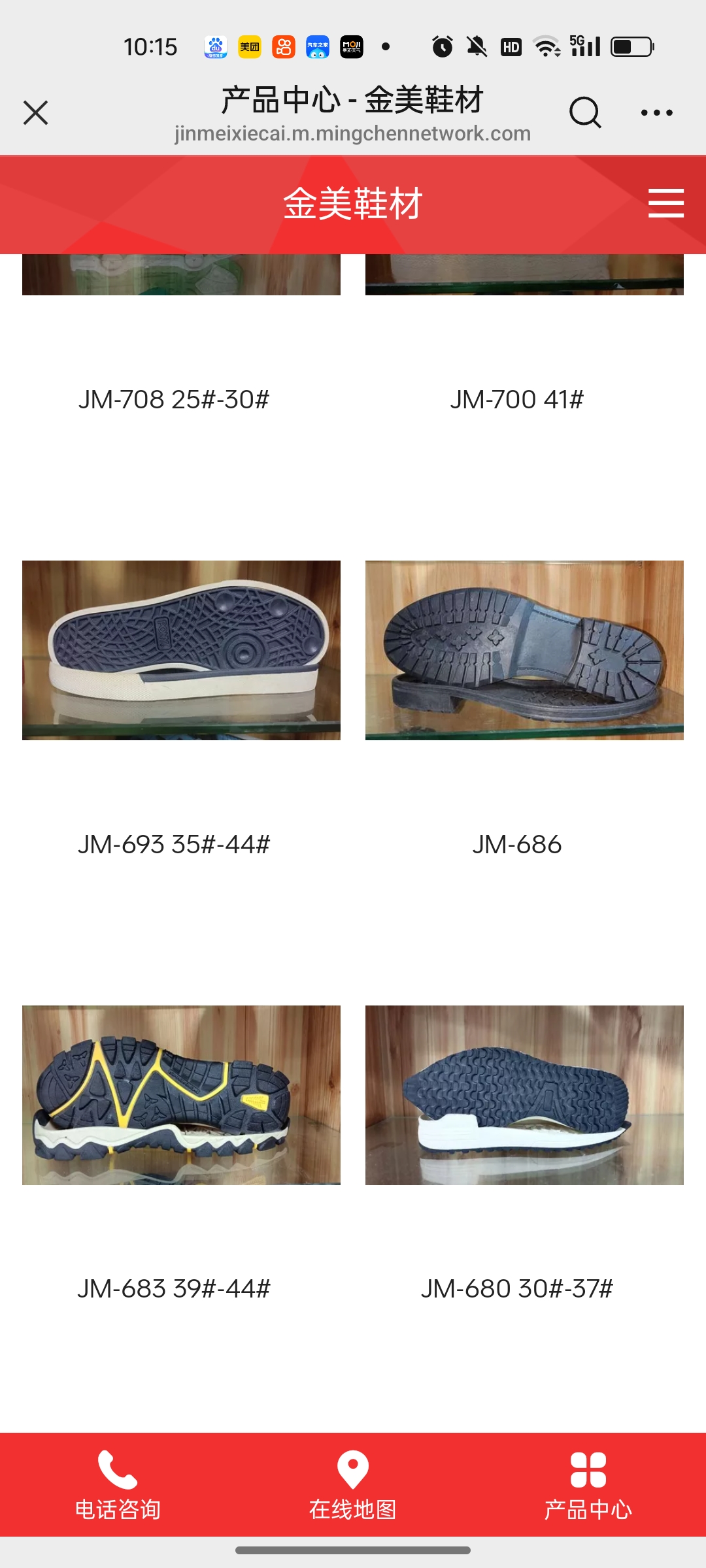Select 电话咨询 phone consultation
The width and height of the screenshot is (706, 1568).
tap(118, 1484)
